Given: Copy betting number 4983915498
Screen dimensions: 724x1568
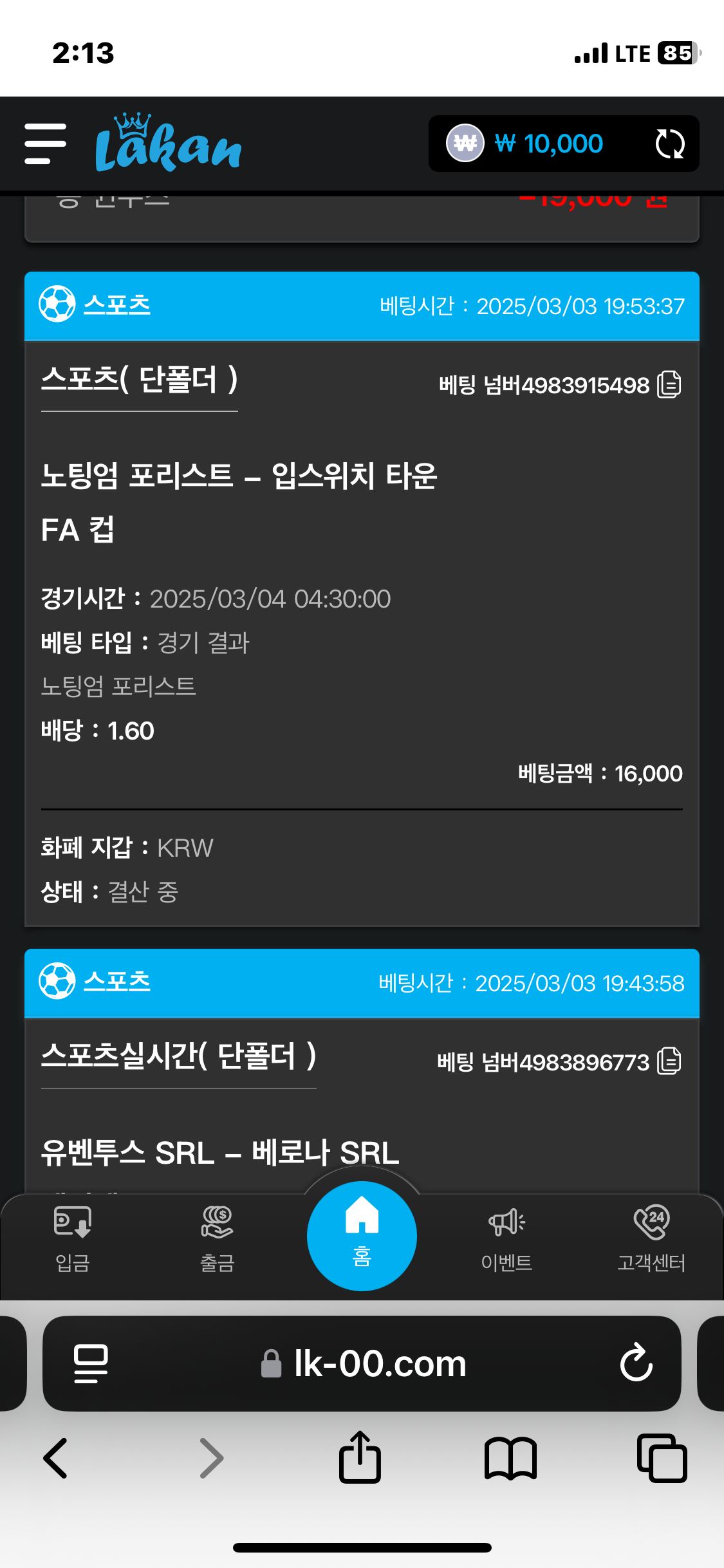Looking at the screenshot, I should click(669, 385).
